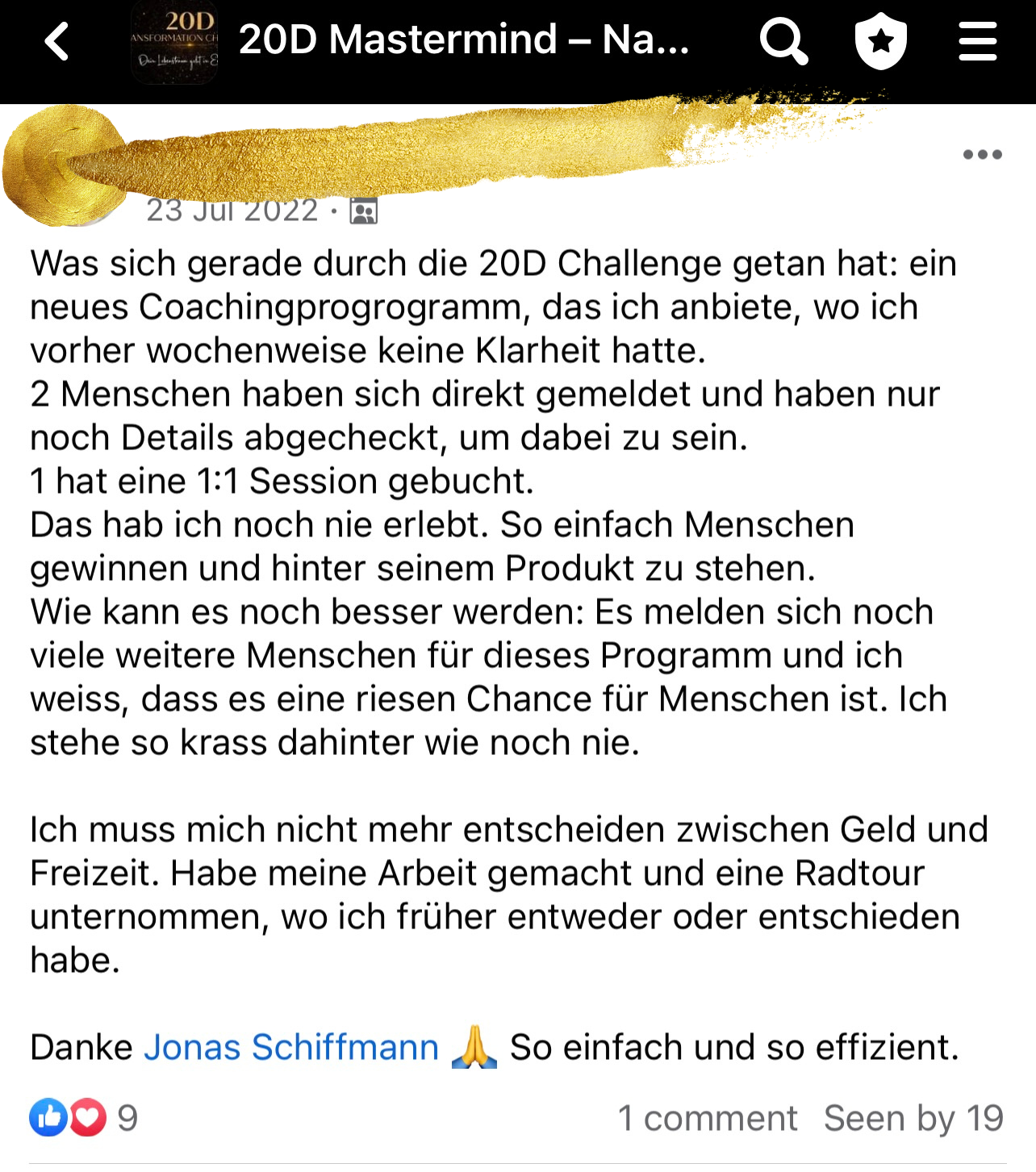Open the group admin shield badge
This screenshot has height=1172, width=1036.
[880, 42]
